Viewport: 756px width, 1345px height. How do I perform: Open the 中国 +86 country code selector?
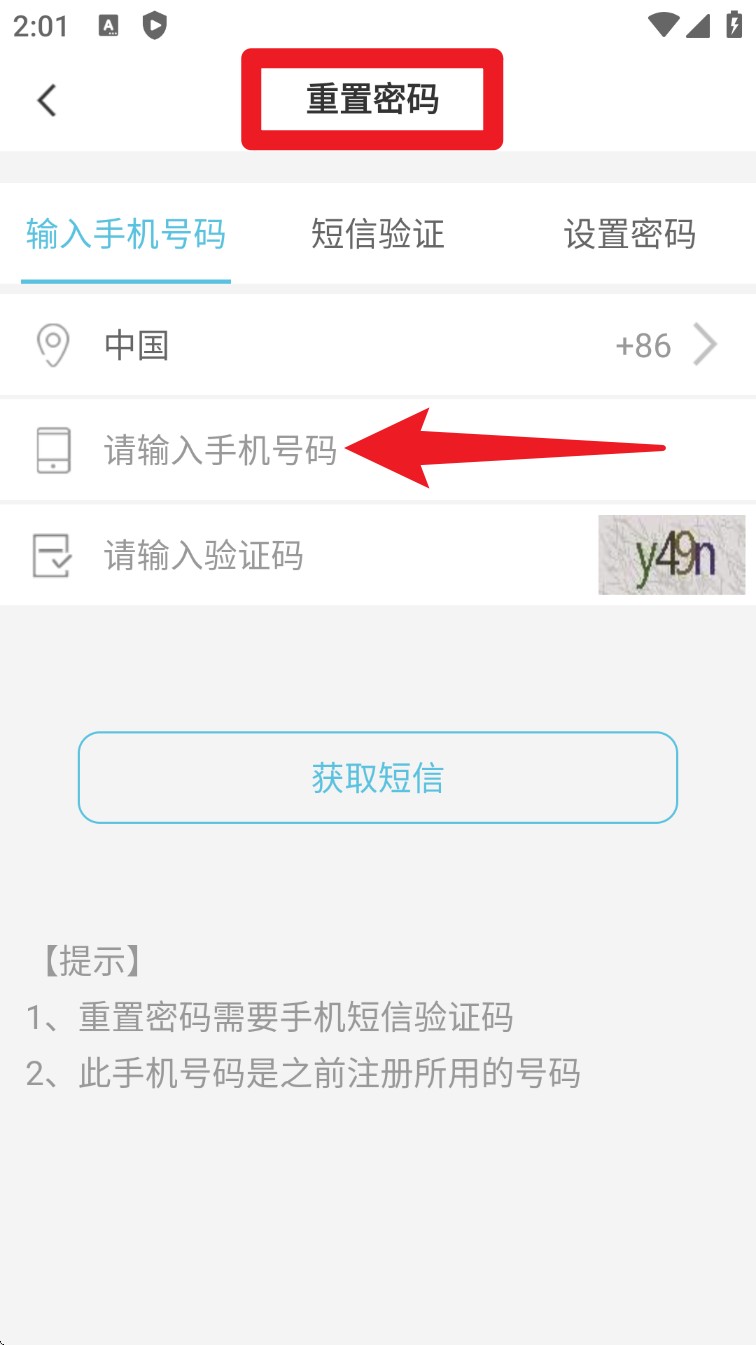click(x=378, y=346)
